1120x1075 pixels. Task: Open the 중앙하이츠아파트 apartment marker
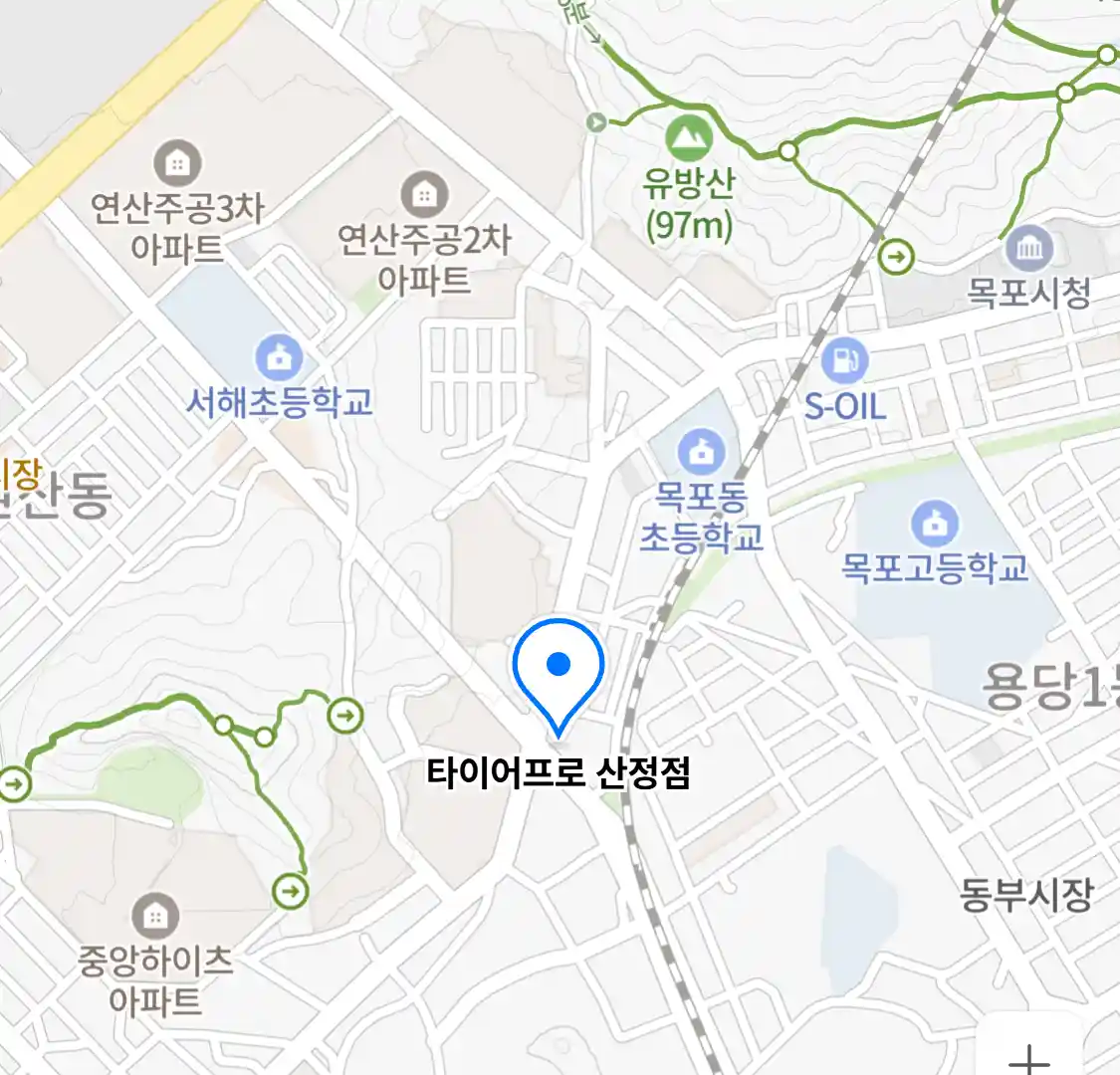tap(155, 915)
